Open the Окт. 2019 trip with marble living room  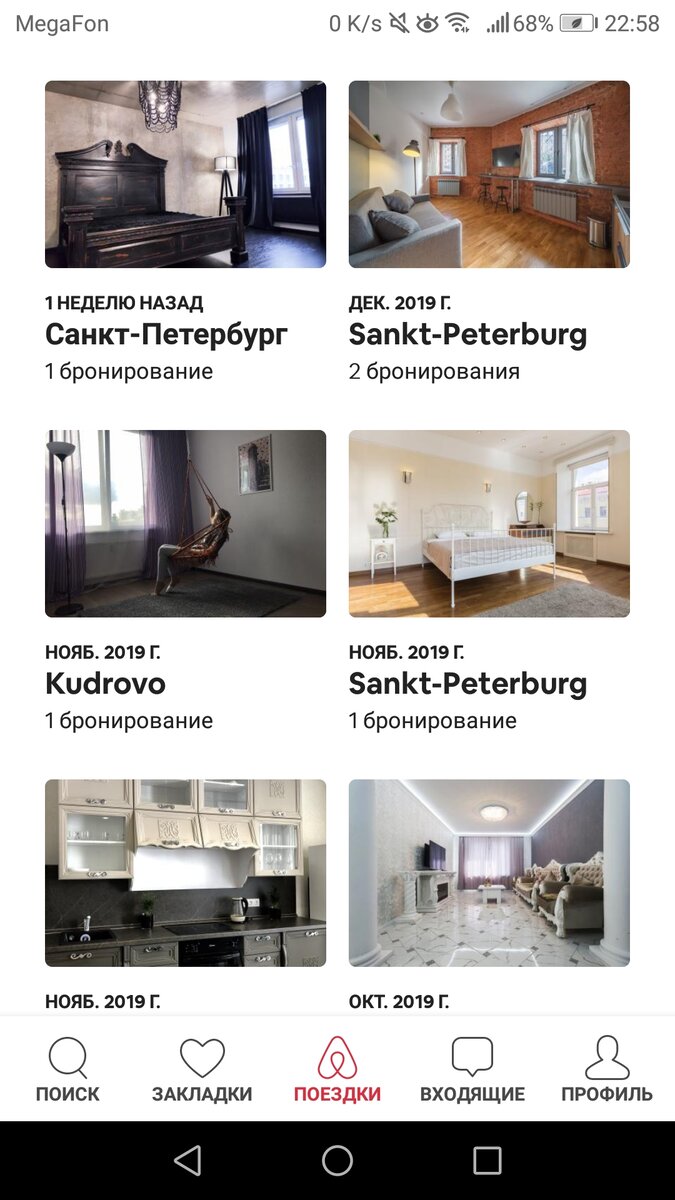coord(489,873)
